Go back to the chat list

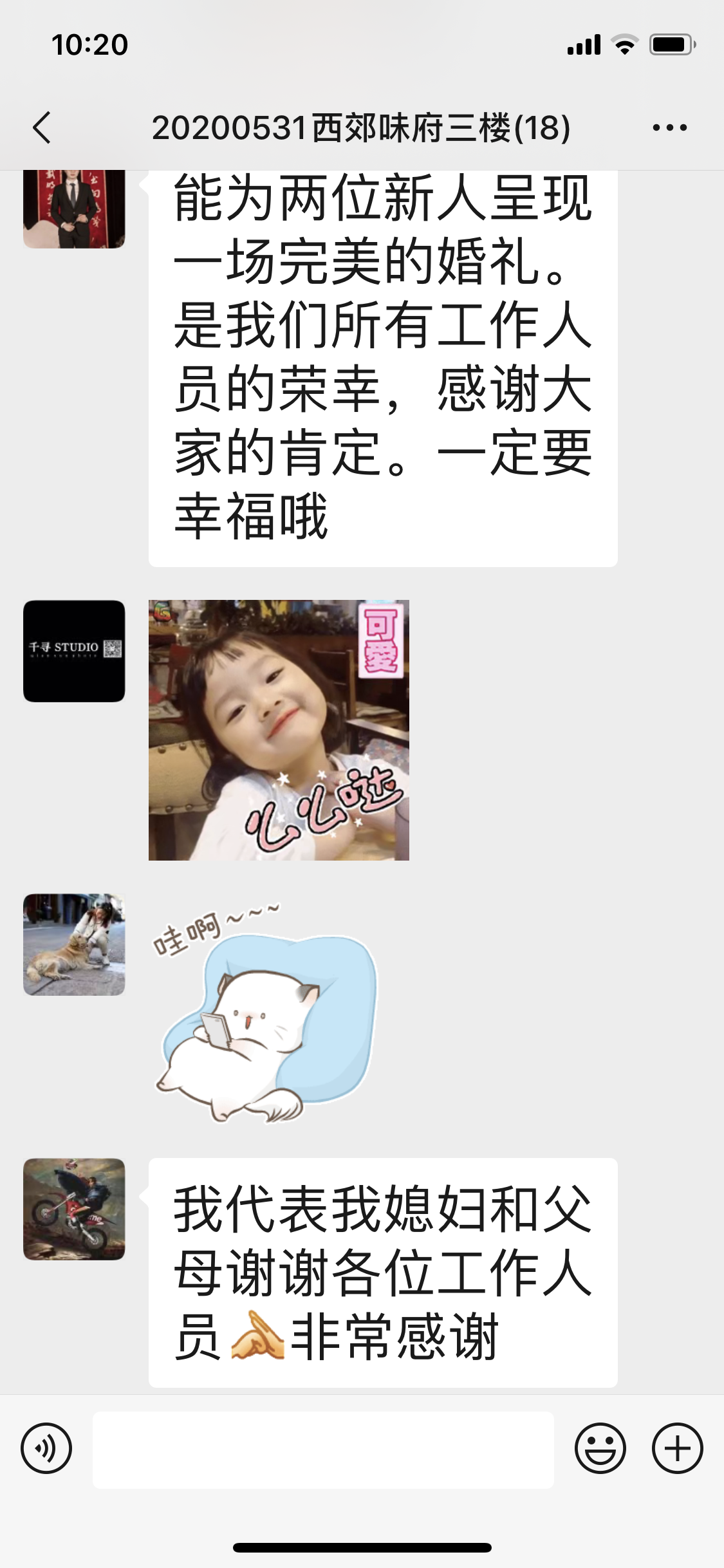tap(42, 127)
